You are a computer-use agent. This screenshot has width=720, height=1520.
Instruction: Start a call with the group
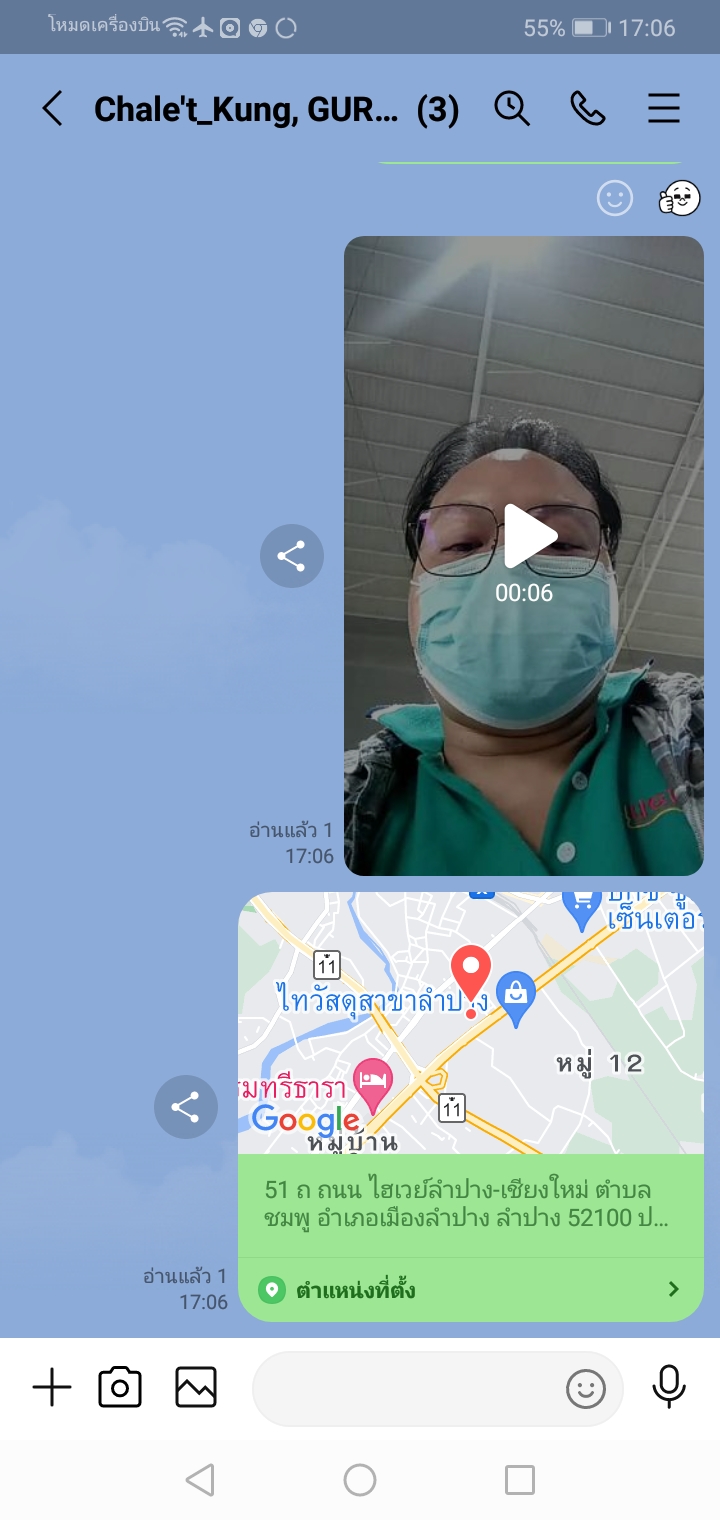pos(588,109)
